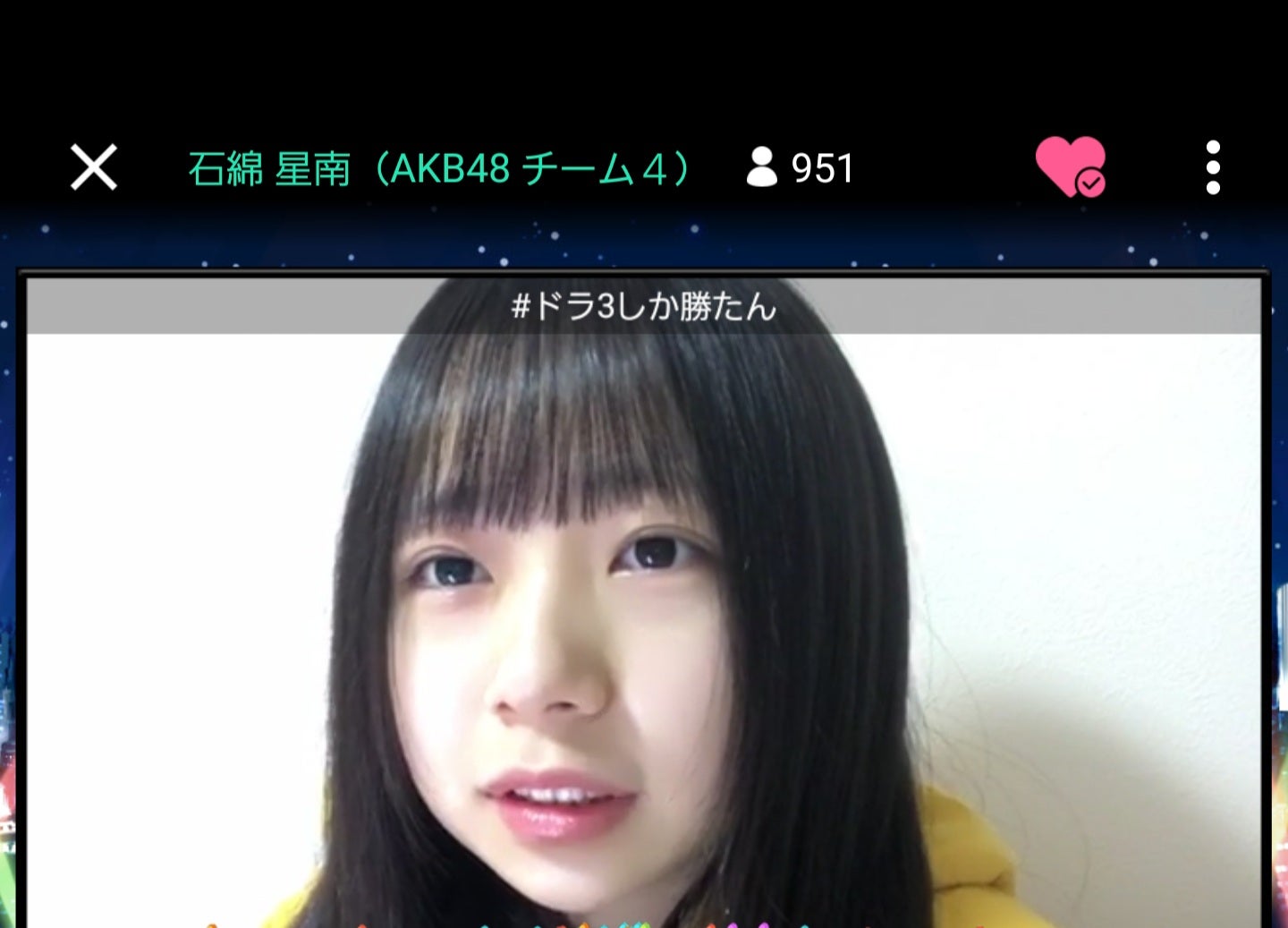This screenshot has width=1288, height=928.
Task: Close the live stream with X
Action: (x=94, y=167)
